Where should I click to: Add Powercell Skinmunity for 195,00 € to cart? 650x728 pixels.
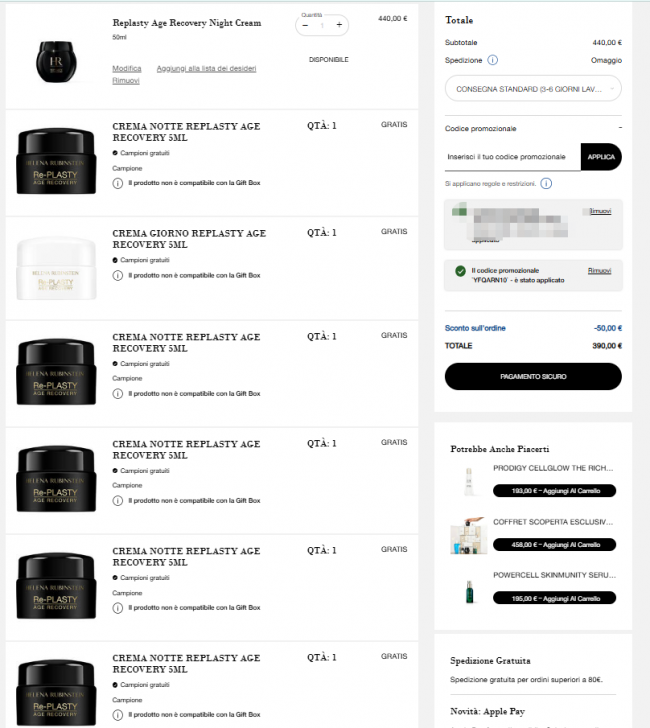(554, 598)
